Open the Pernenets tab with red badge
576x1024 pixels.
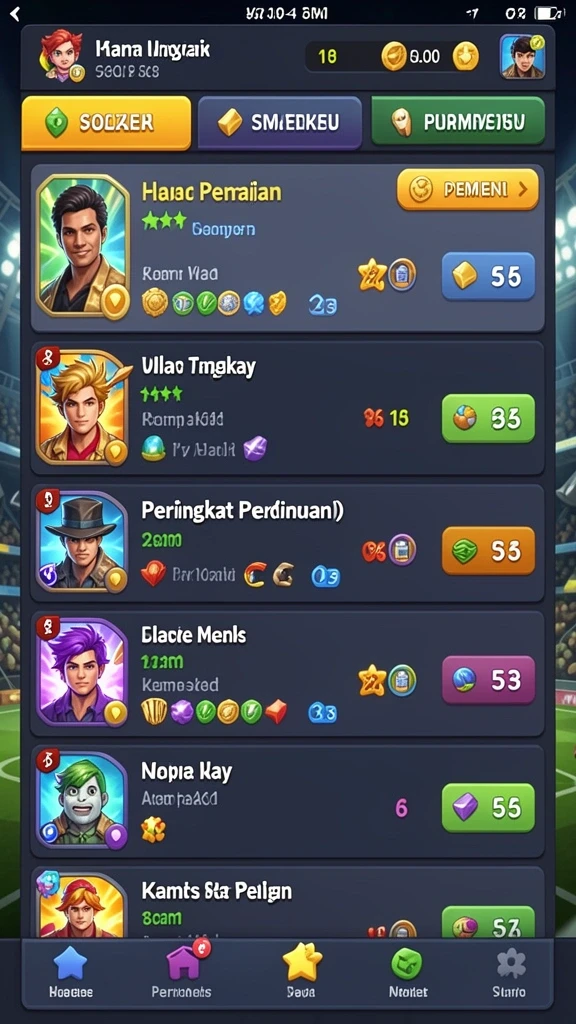coord(182,974)
